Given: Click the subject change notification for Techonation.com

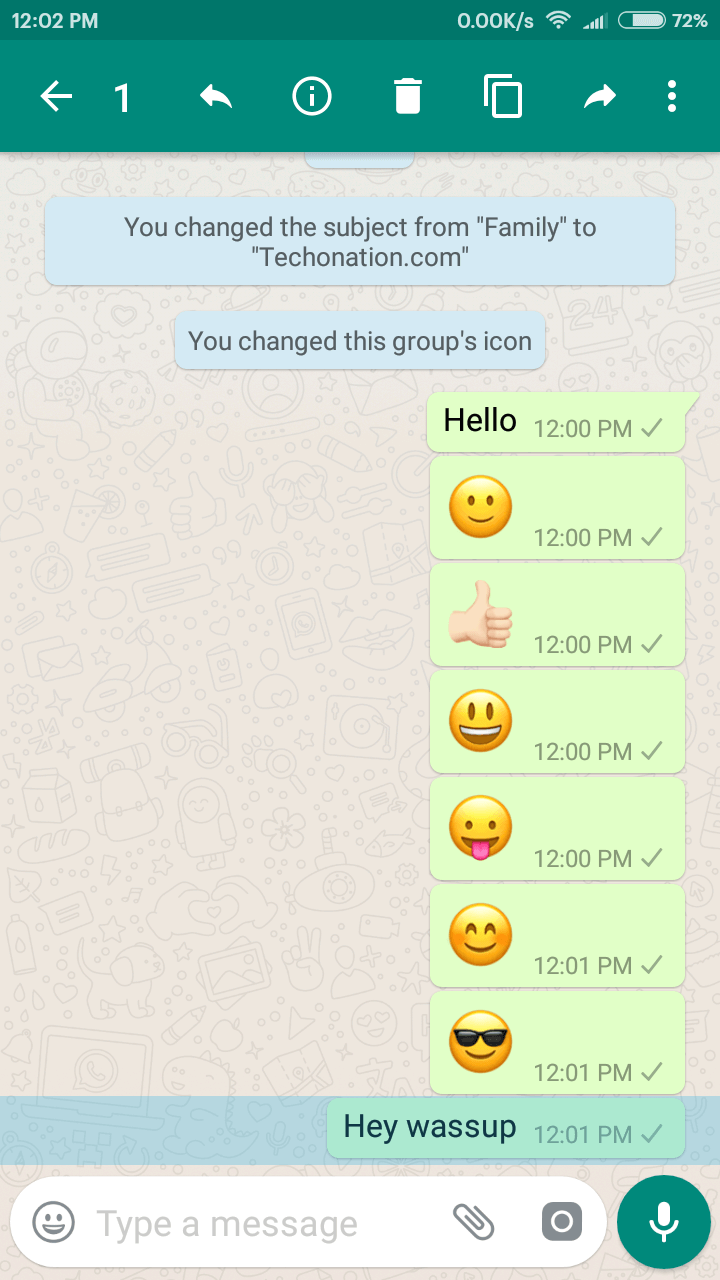Looking at the screenshot, I should 360,240.
